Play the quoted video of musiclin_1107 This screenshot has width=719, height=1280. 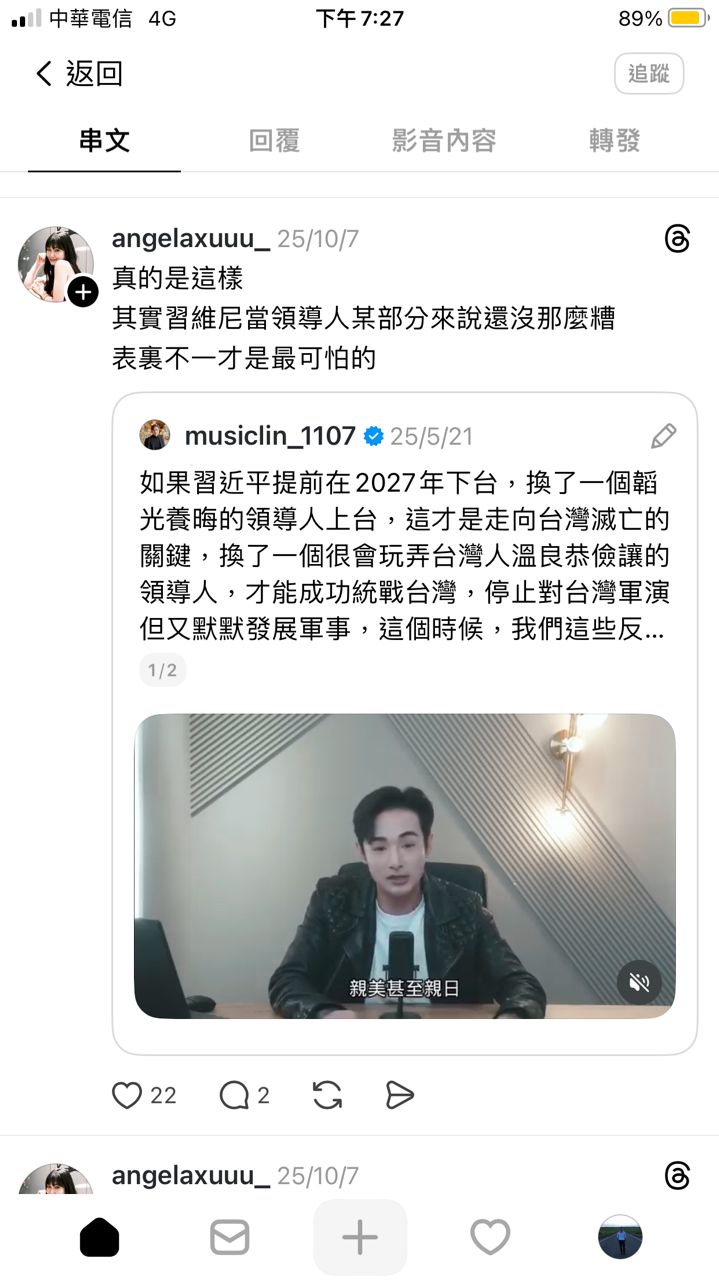pos(404,865)
